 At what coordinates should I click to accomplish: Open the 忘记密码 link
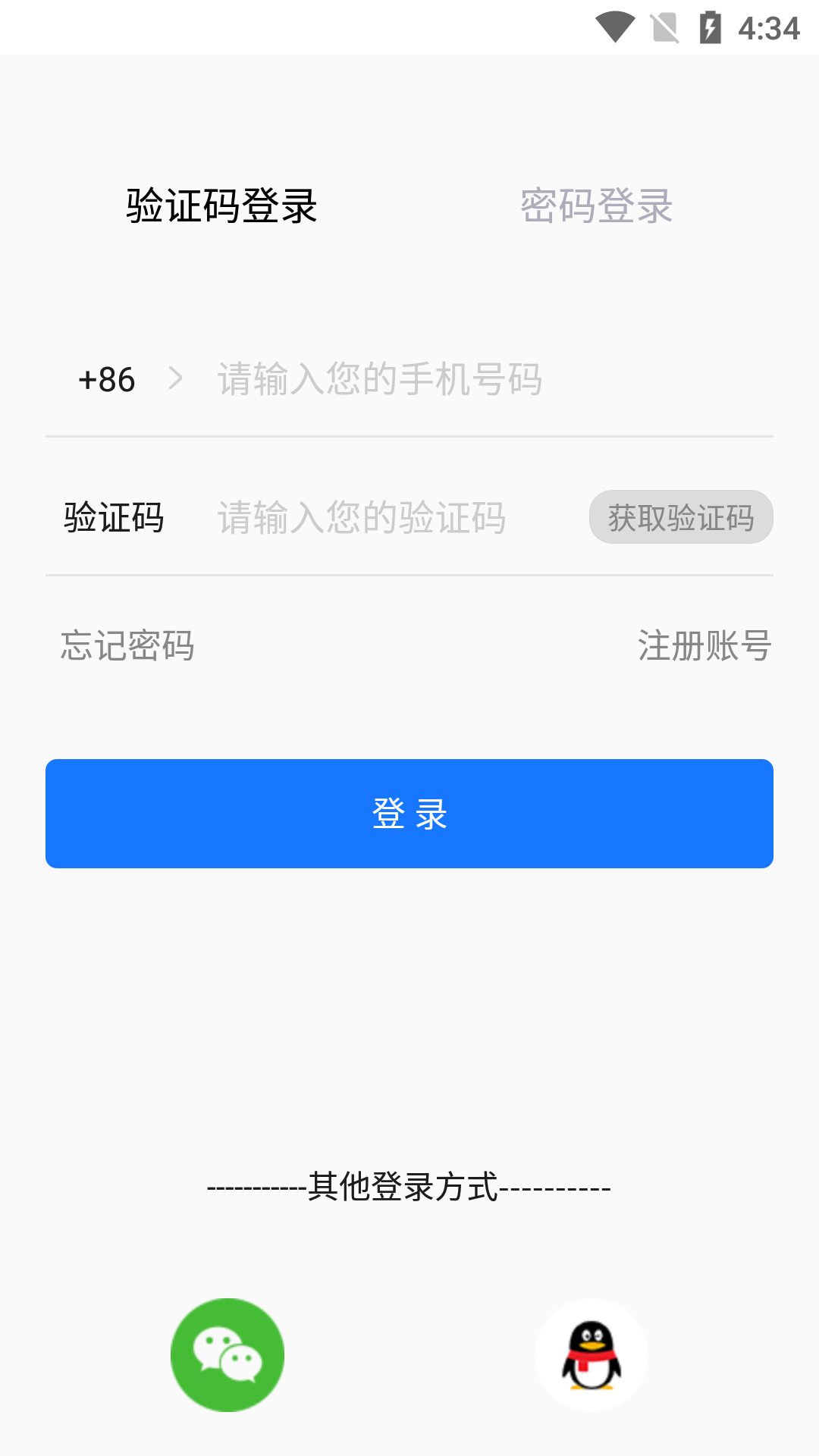(127, 646)
